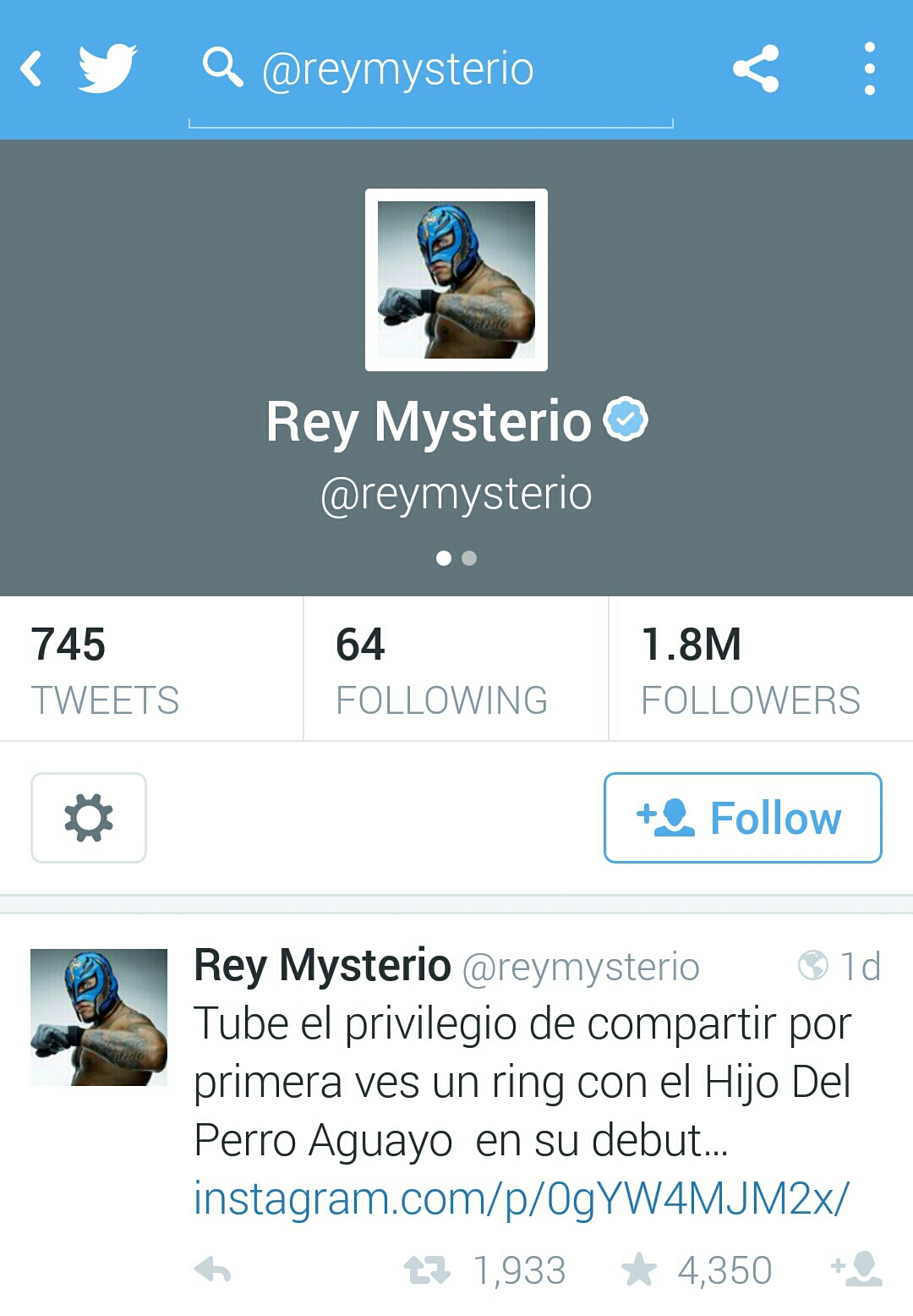Viewport: 913px width, 1316px height.
Task: Open the 745 Tweets list
Action: point(151,669)
